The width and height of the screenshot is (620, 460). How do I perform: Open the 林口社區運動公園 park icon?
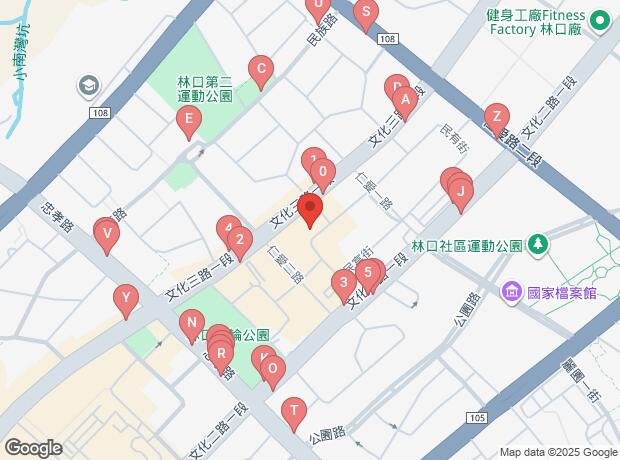539,243
